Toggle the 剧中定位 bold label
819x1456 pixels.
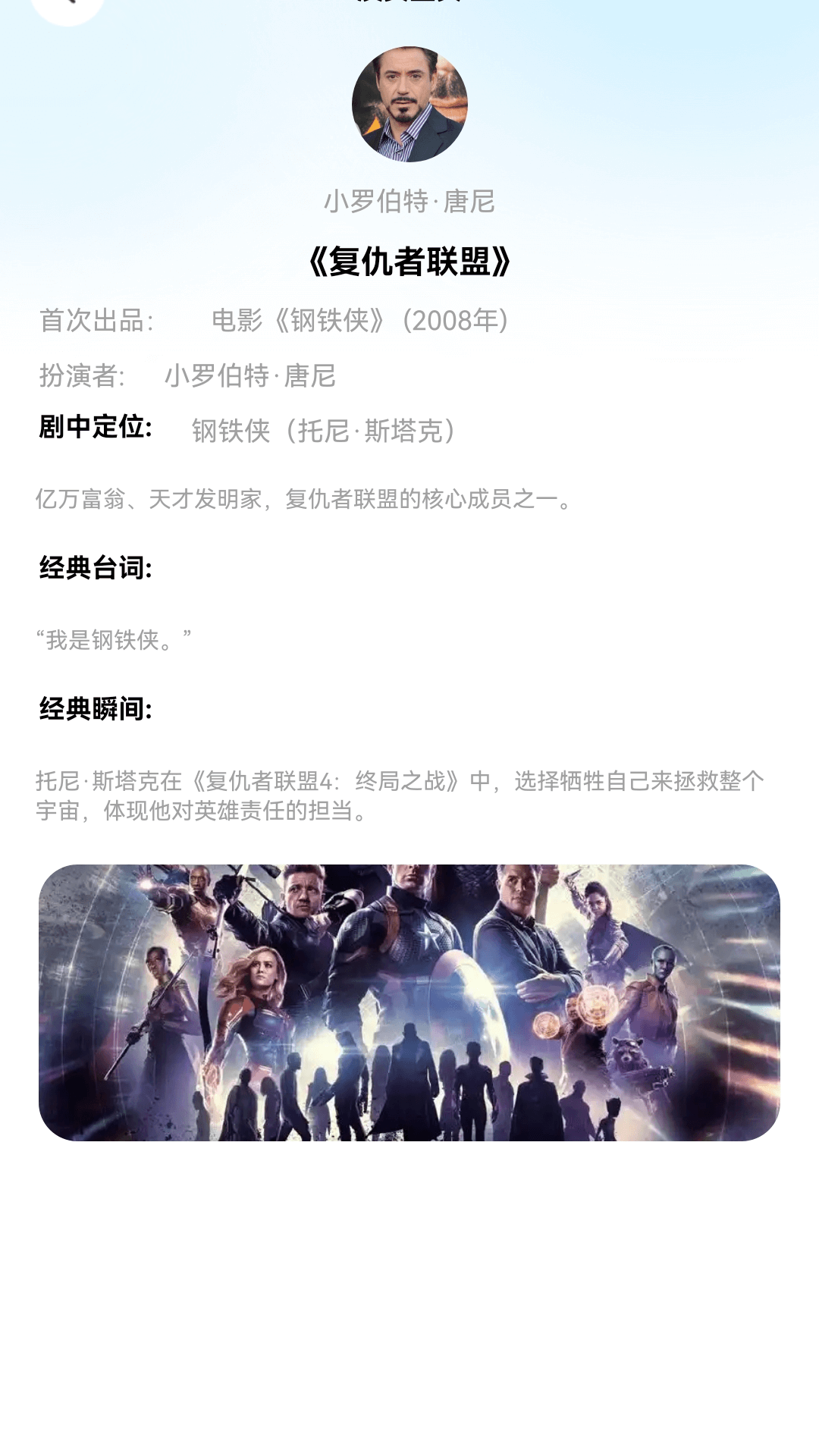pyautogui.click(x=94, y=428)
